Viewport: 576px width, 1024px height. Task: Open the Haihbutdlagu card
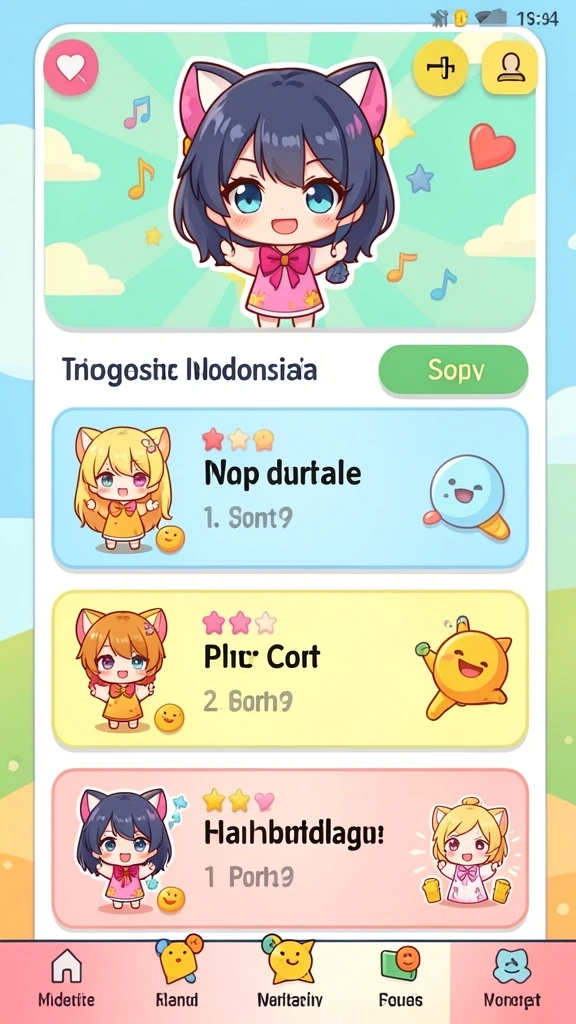click(290, 849)
